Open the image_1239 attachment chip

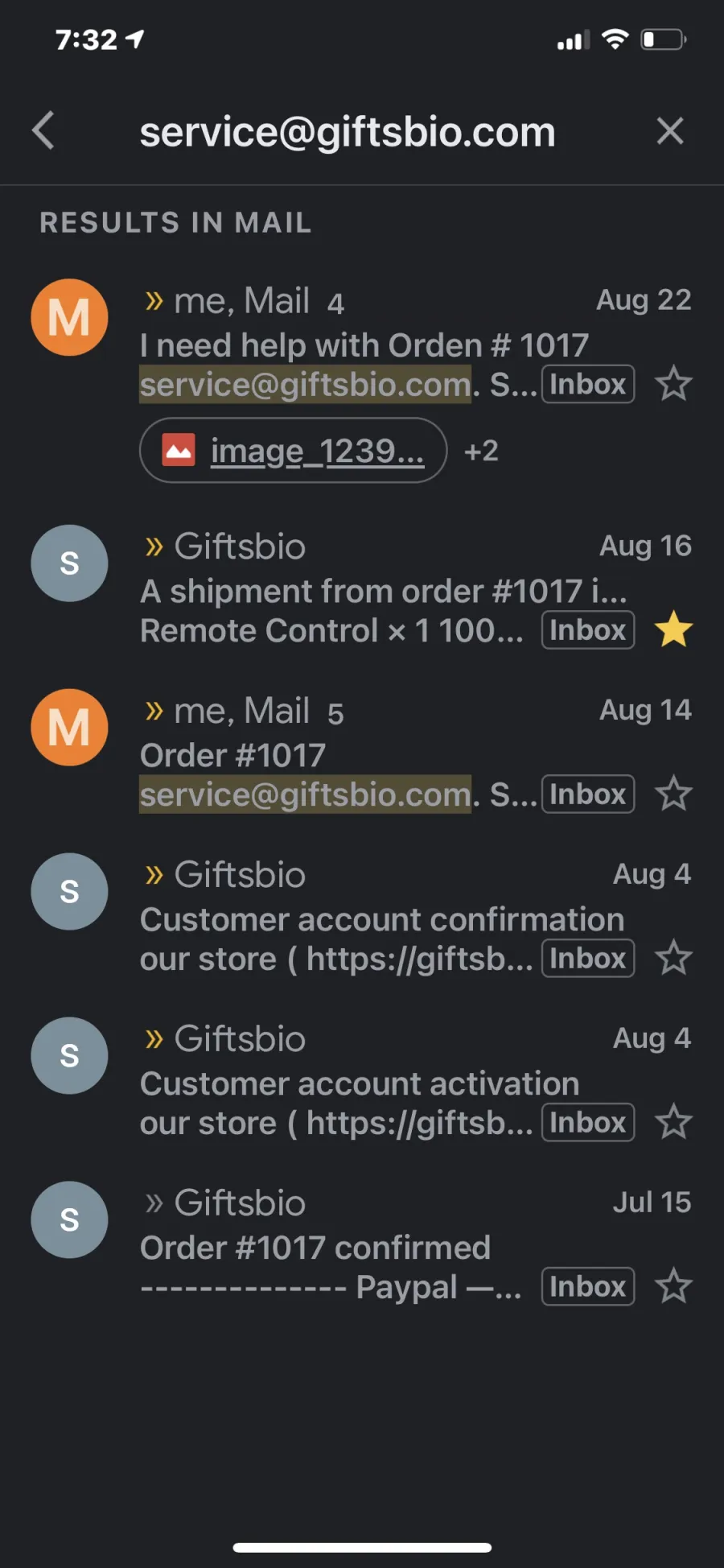point(293,451)
